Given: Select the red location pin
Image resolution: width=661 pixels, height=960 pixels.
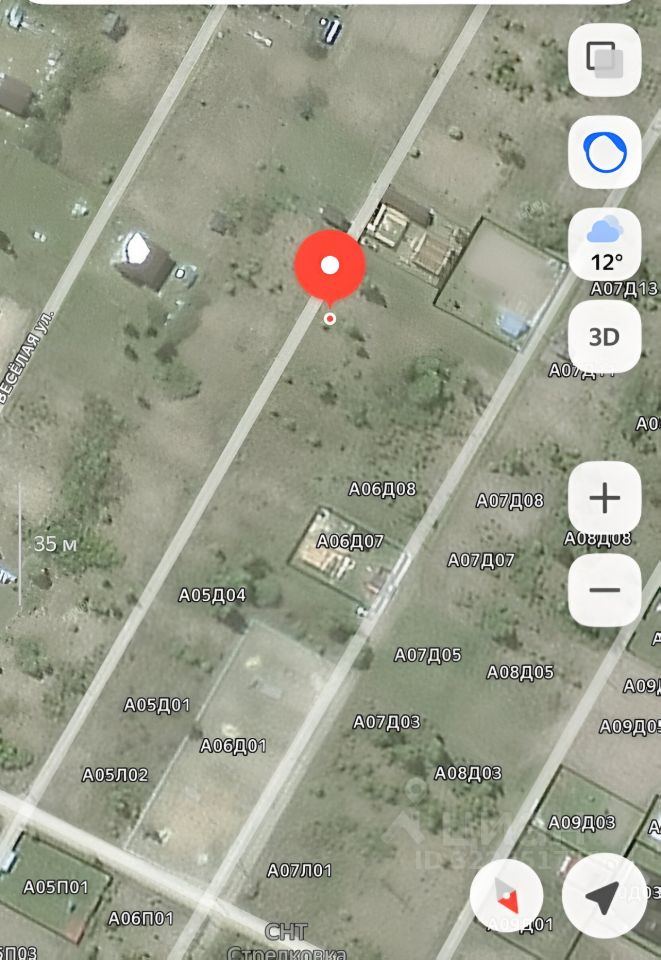Looking at the screenshot, I should [x=330, y=267].
